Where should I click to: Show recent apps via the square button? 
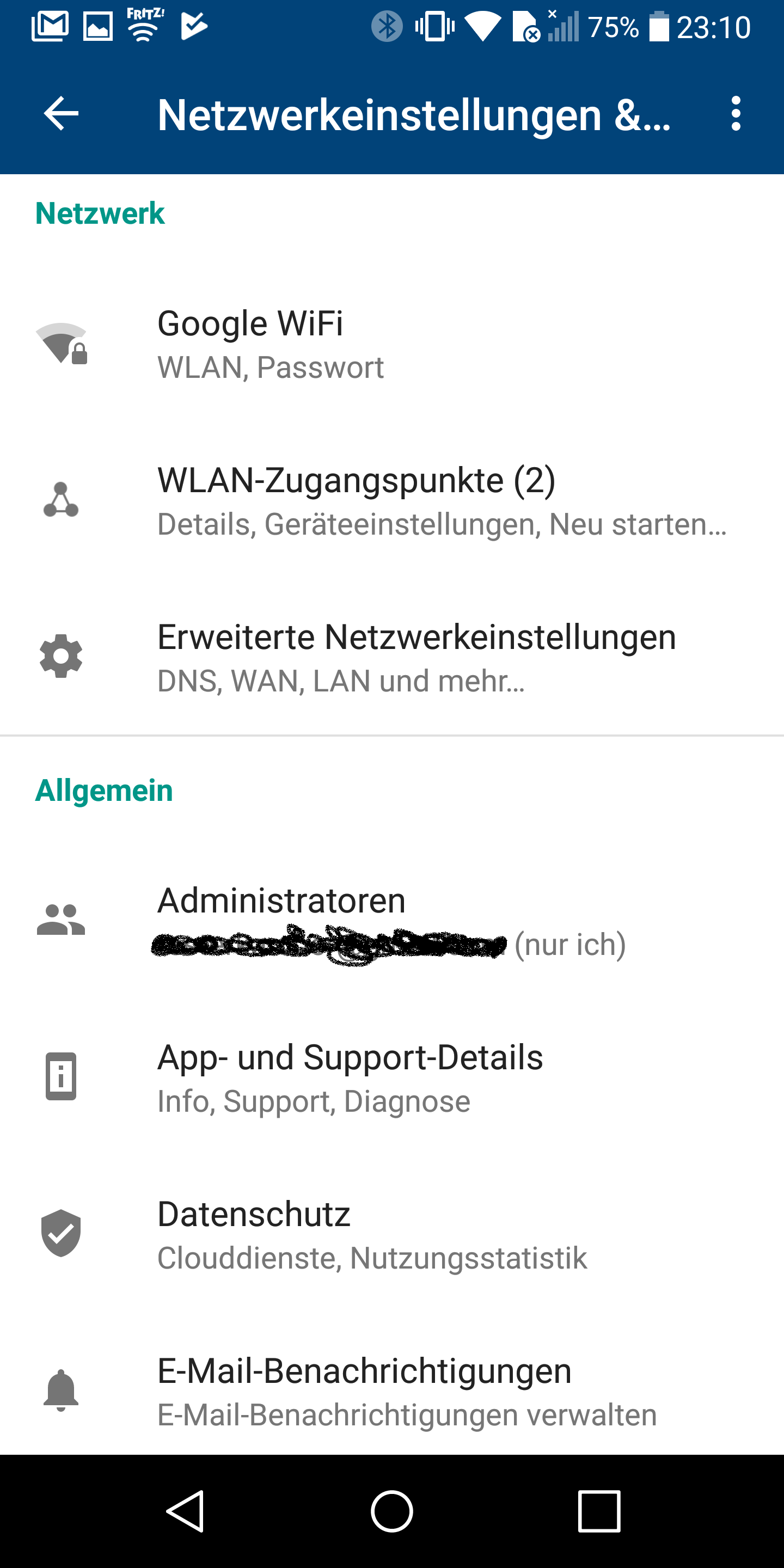tap(599, 1511)
